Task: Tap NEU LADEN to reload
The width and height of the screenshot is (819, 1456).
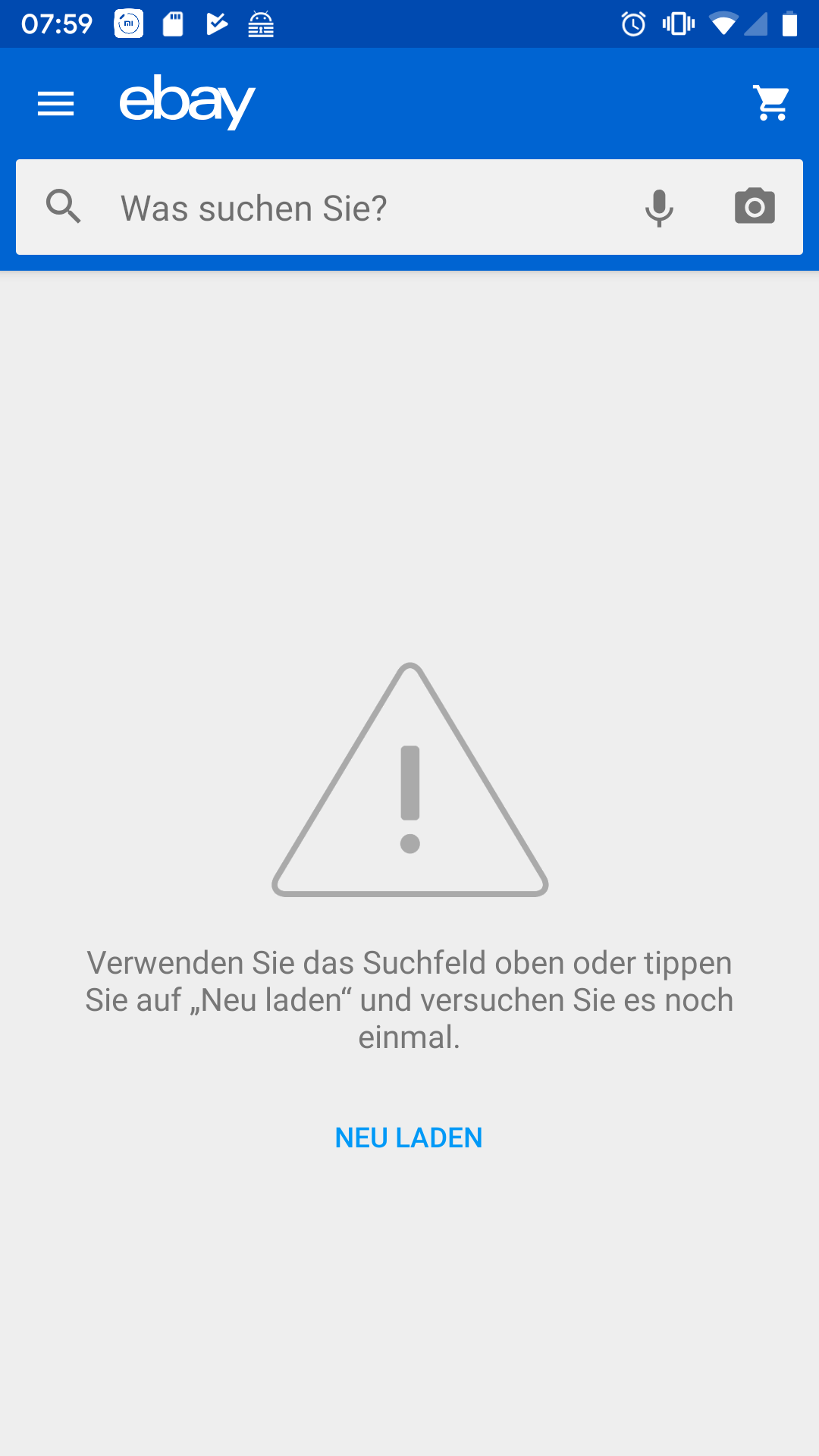Action: 409,1137
